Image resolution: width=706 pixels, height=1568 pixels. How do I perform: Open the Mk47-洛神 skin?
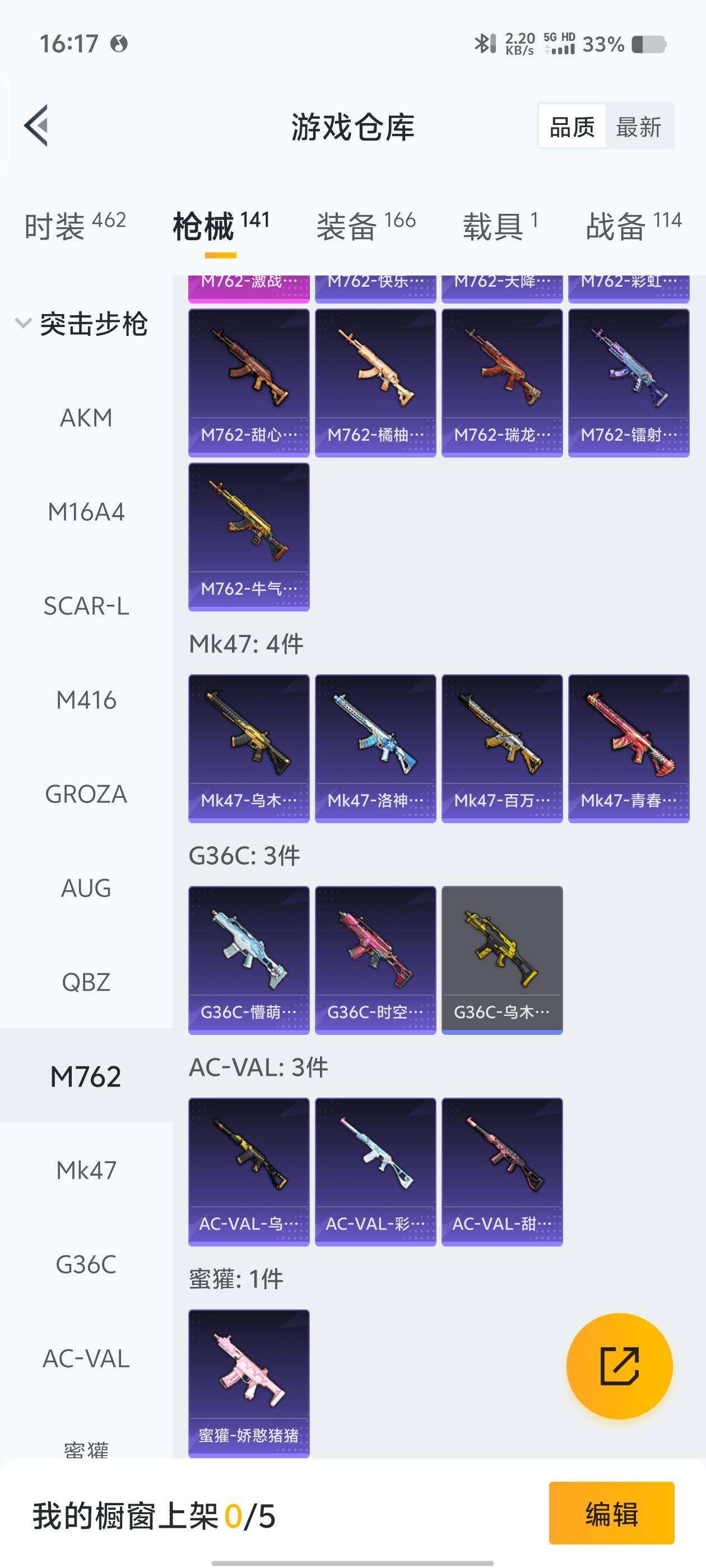pos(375,748)
